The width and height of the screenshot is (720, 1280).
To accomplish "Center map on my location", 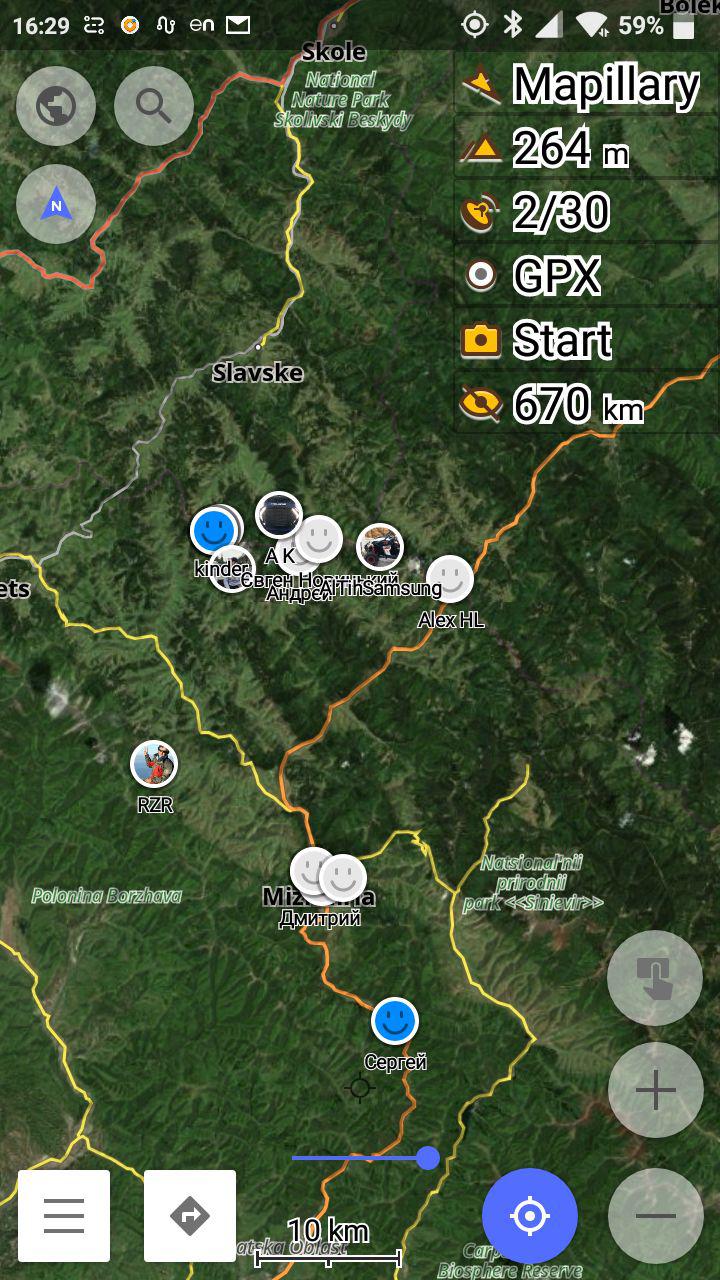I will pos(529,1216).
